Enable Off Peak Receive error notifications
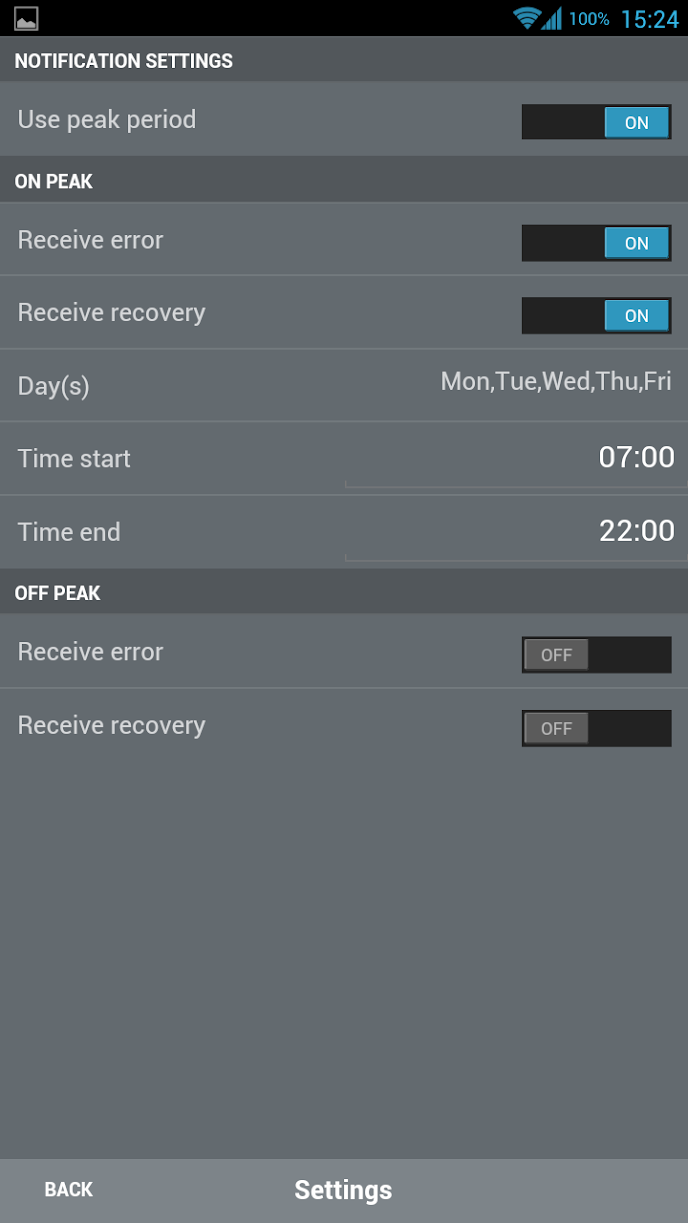Image resolution: width=688 pixels, height=1223 pixels. pyautogui.click(x=596, y=655)
